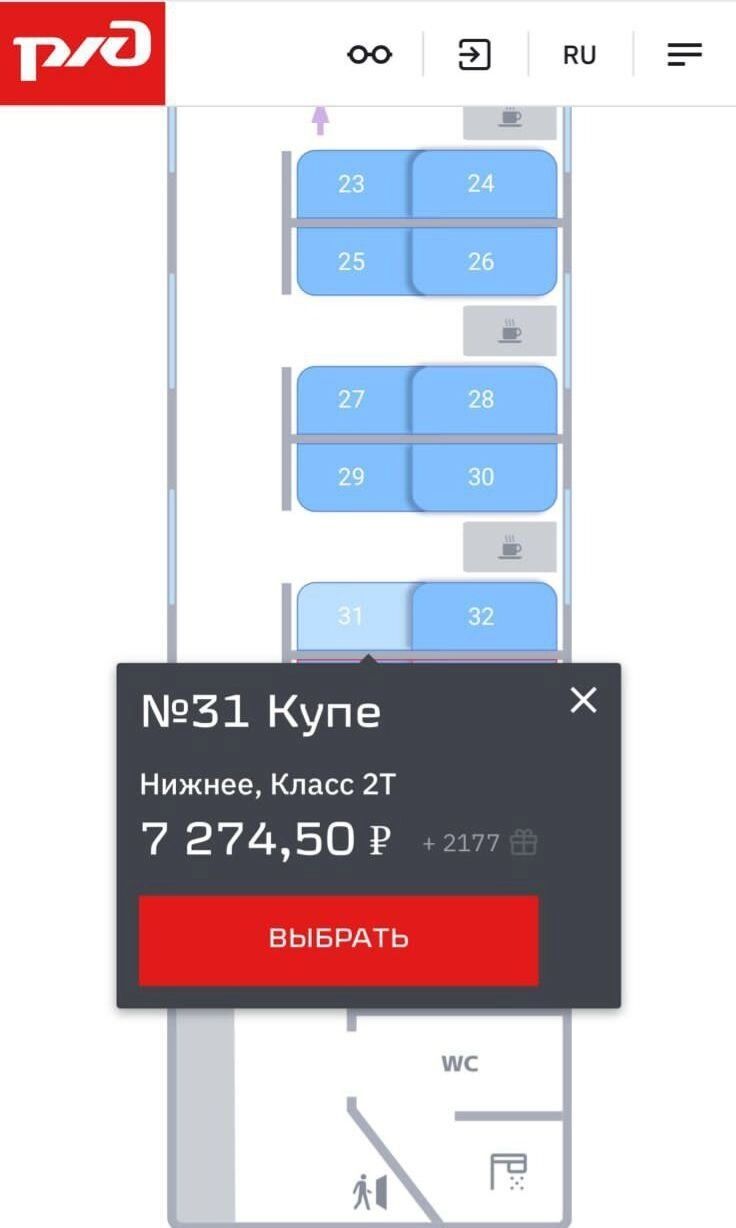736x1228 pixels.
Task: Select seat 32
Action: pyautogui.click(x=481, y=616)
